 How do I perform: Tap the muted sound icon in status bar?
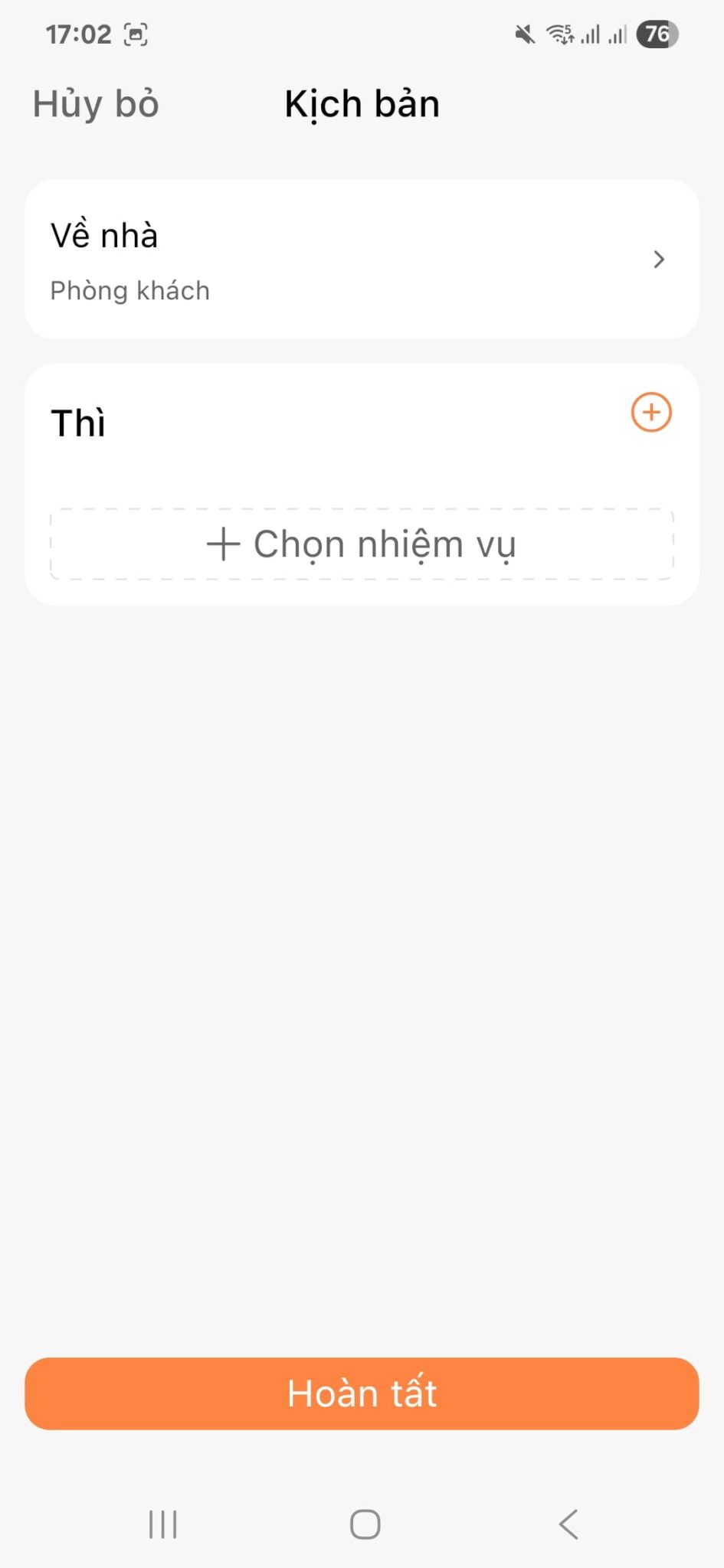524,34
